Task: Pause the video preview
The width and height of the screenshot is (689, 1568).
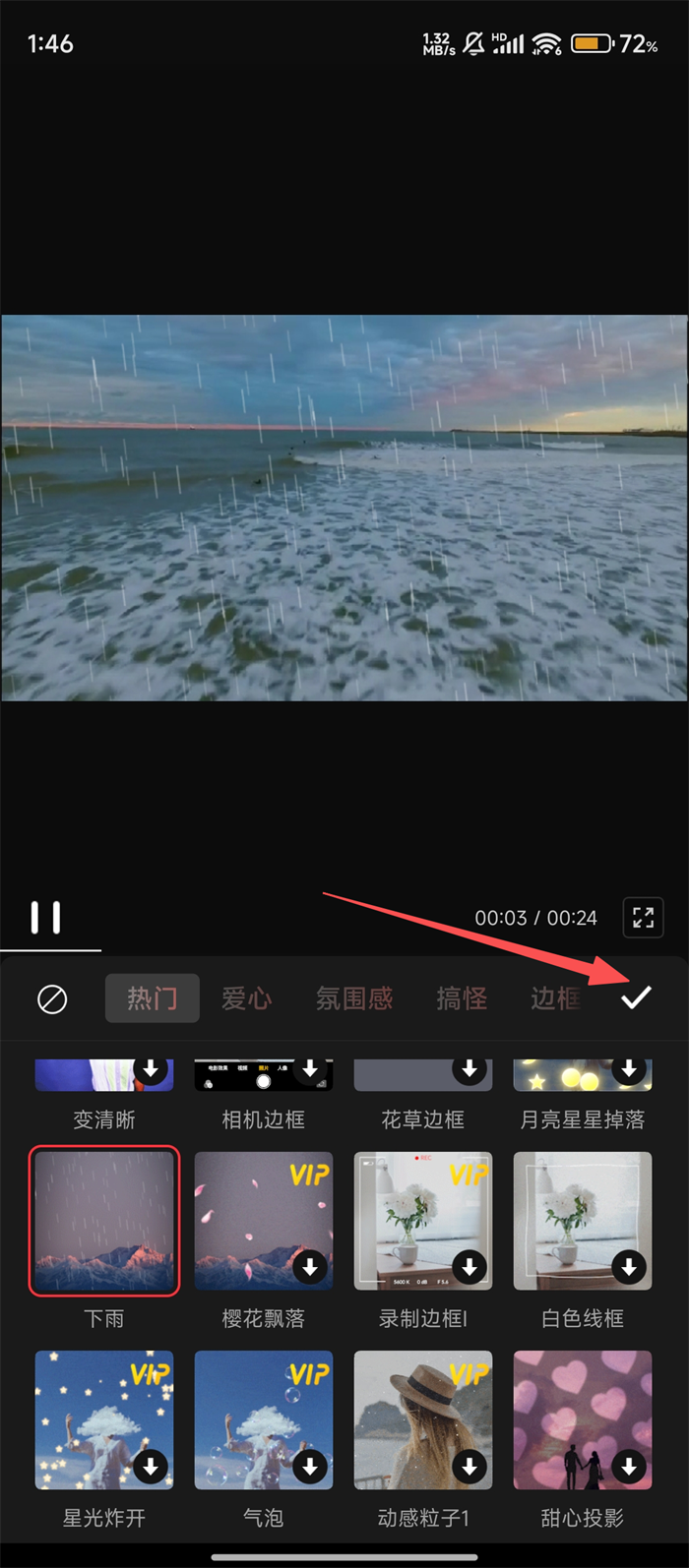Action: click(x=45, y=917)
